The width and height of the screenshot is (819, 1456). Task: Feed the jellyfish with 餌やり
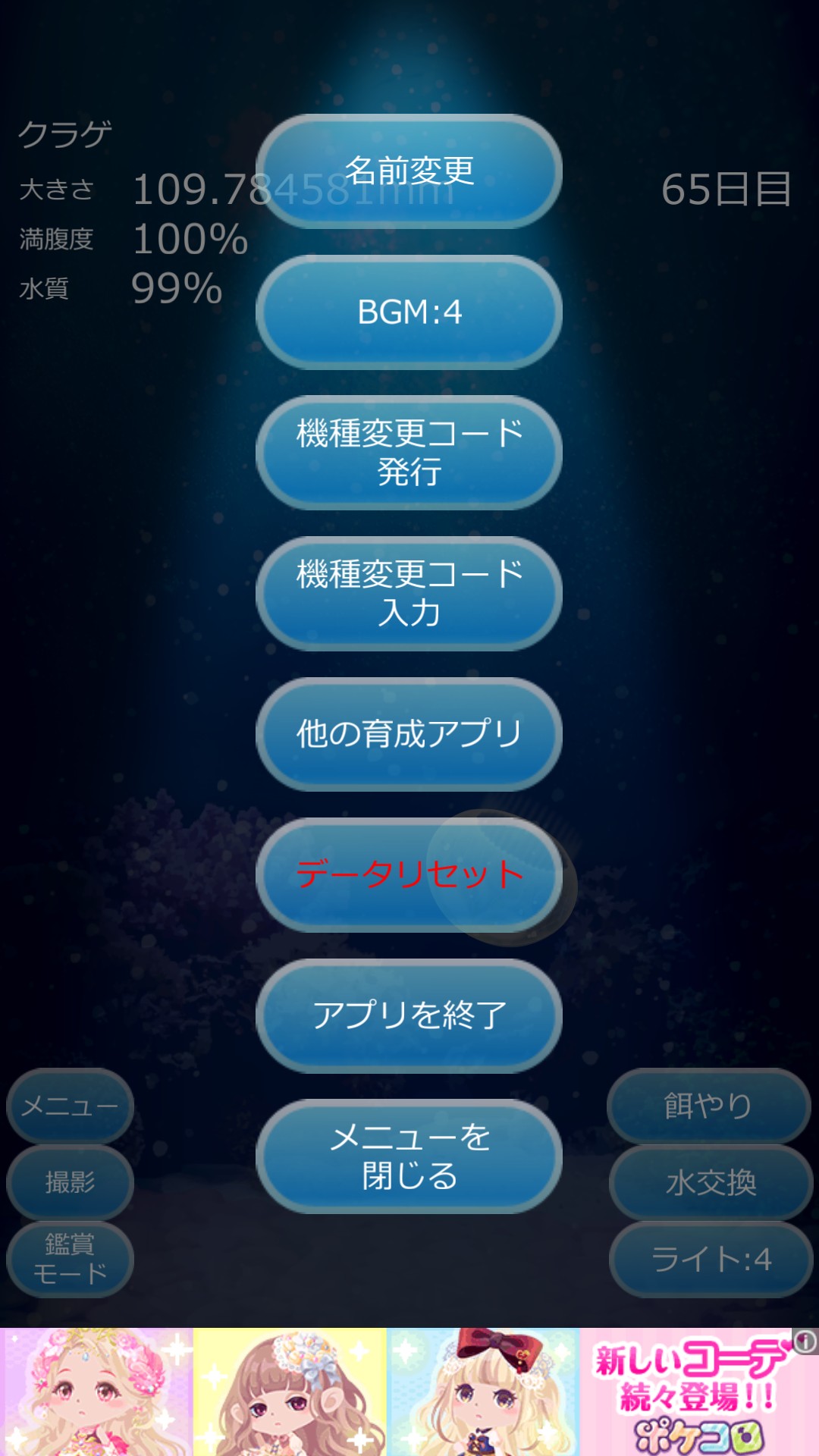(x=709, y=1106)
